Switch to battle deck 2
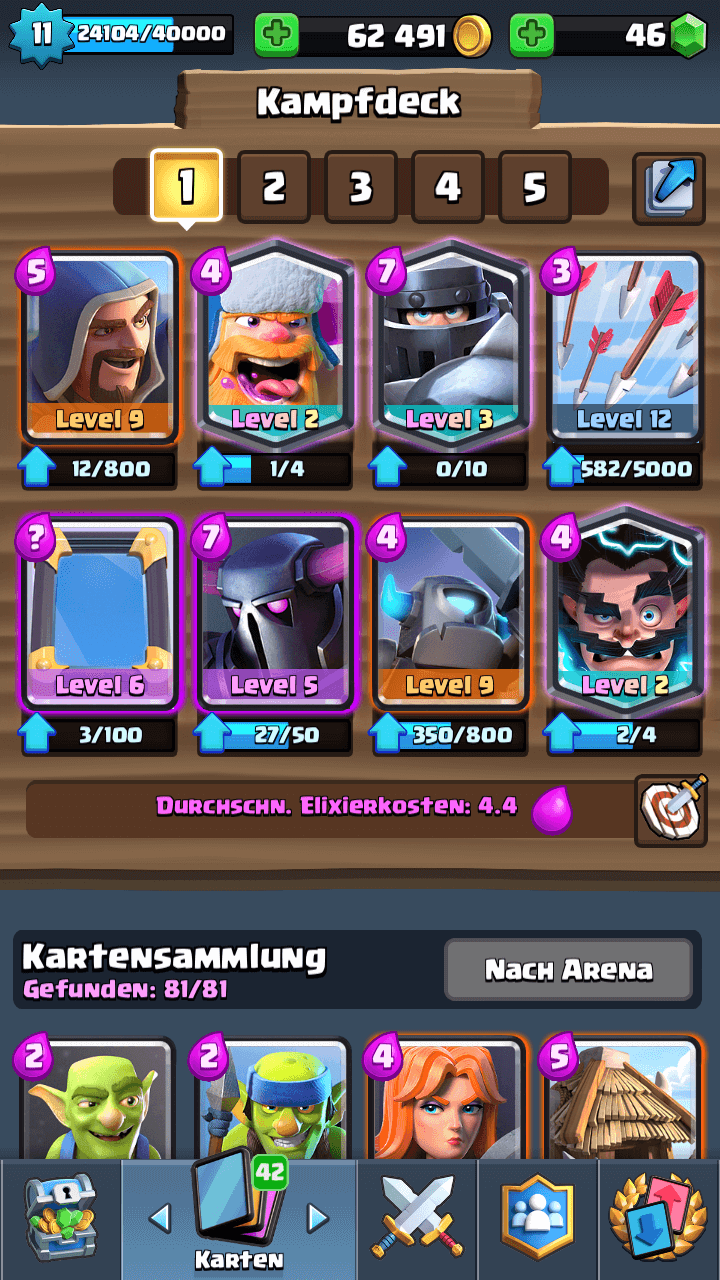 [273, 187]
